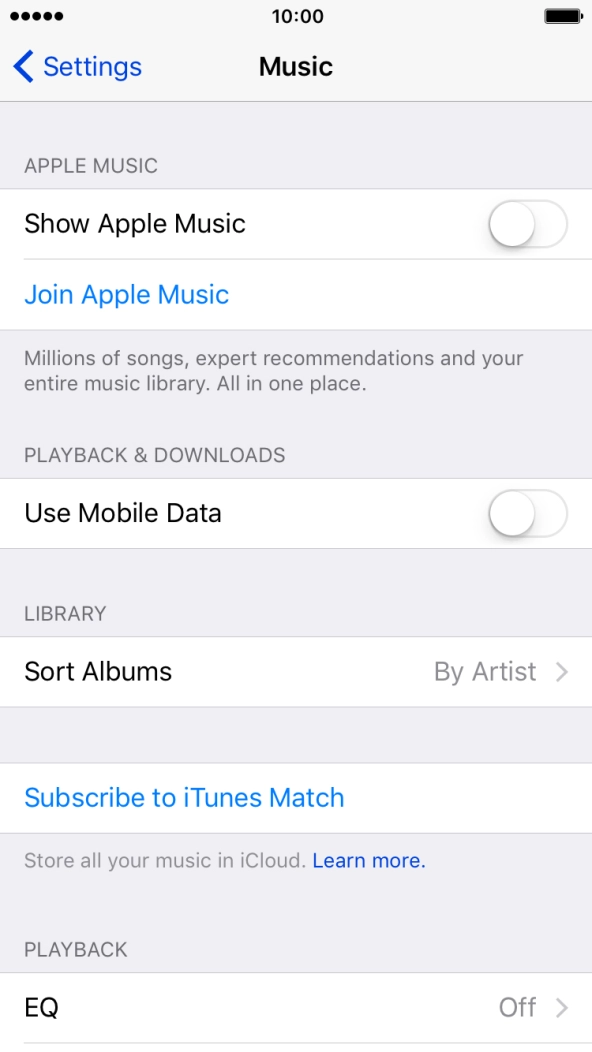Turn on Use Mobile Data
Image resolution: width=592 pixels, height=1052 pixels.
[528, 513]
